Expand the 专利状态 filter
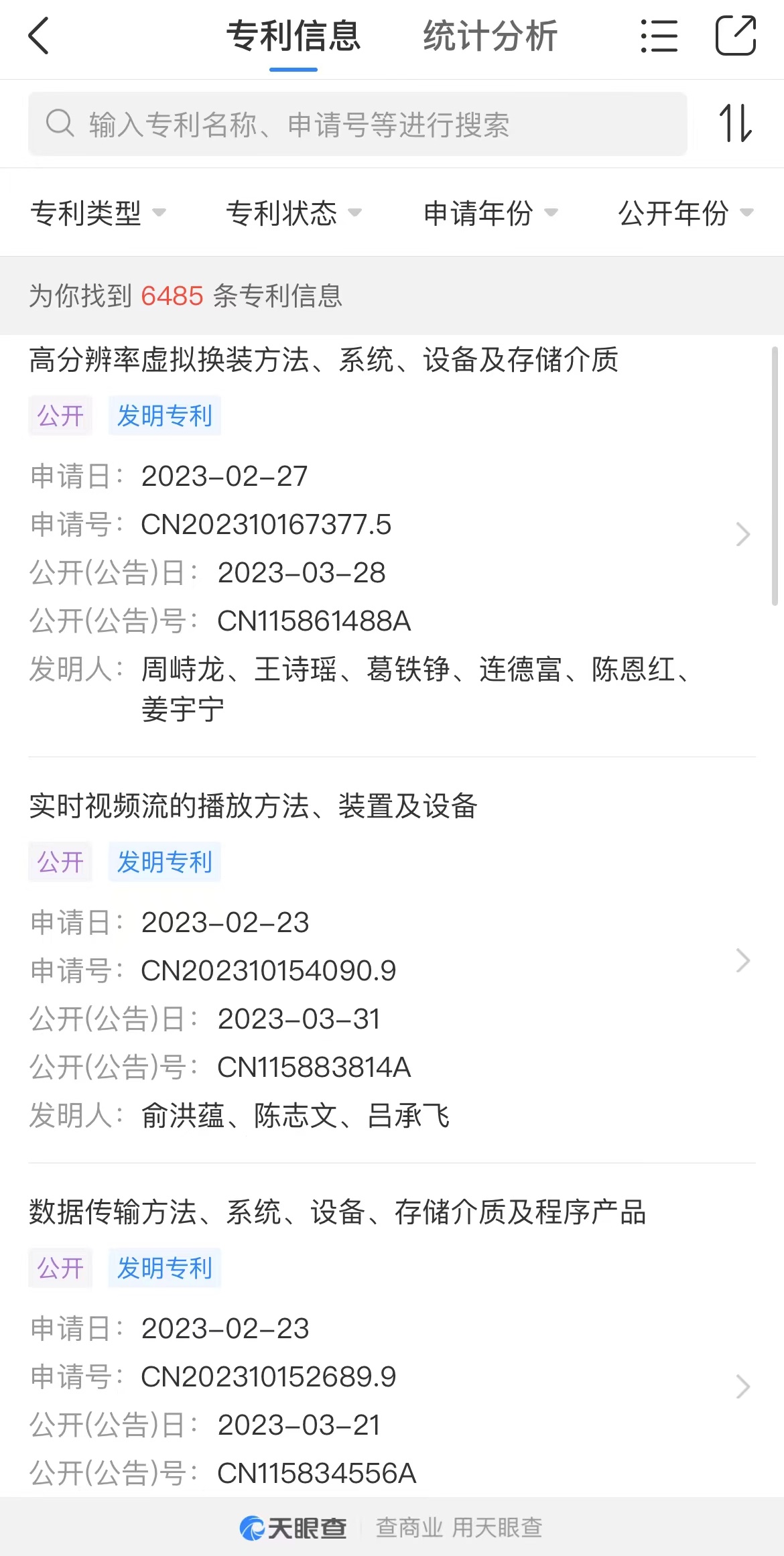Image resolution: width=784 pixels, height=1556 pixels. [293, 213]
